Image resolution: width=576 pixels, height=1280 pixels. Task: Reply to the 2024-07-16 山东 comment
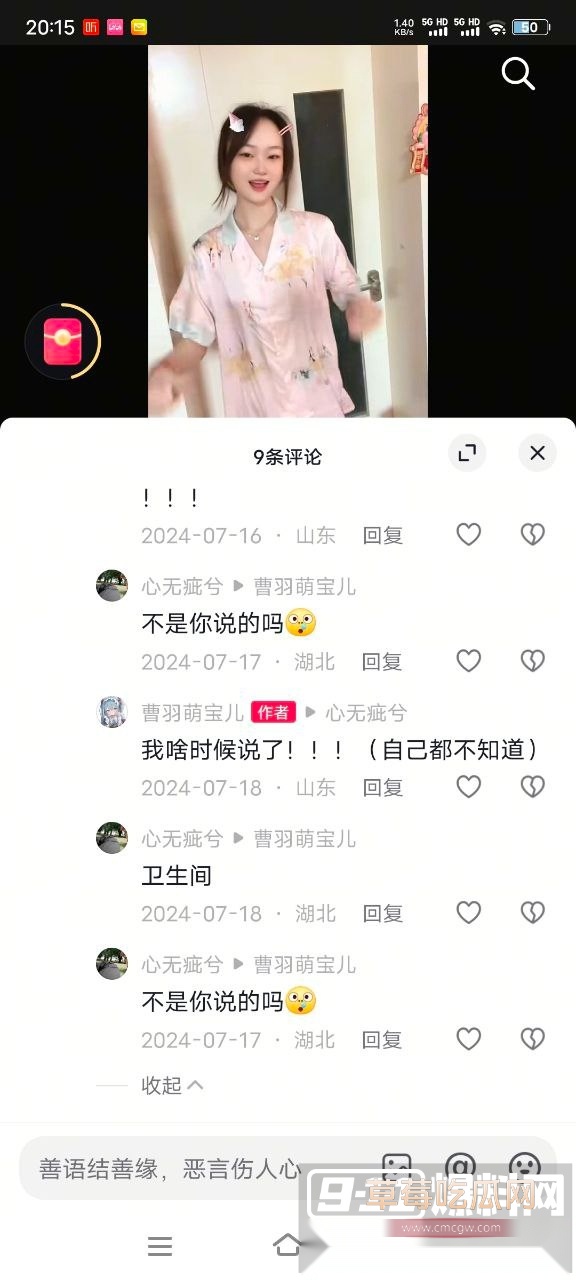(x=382, y=535)
